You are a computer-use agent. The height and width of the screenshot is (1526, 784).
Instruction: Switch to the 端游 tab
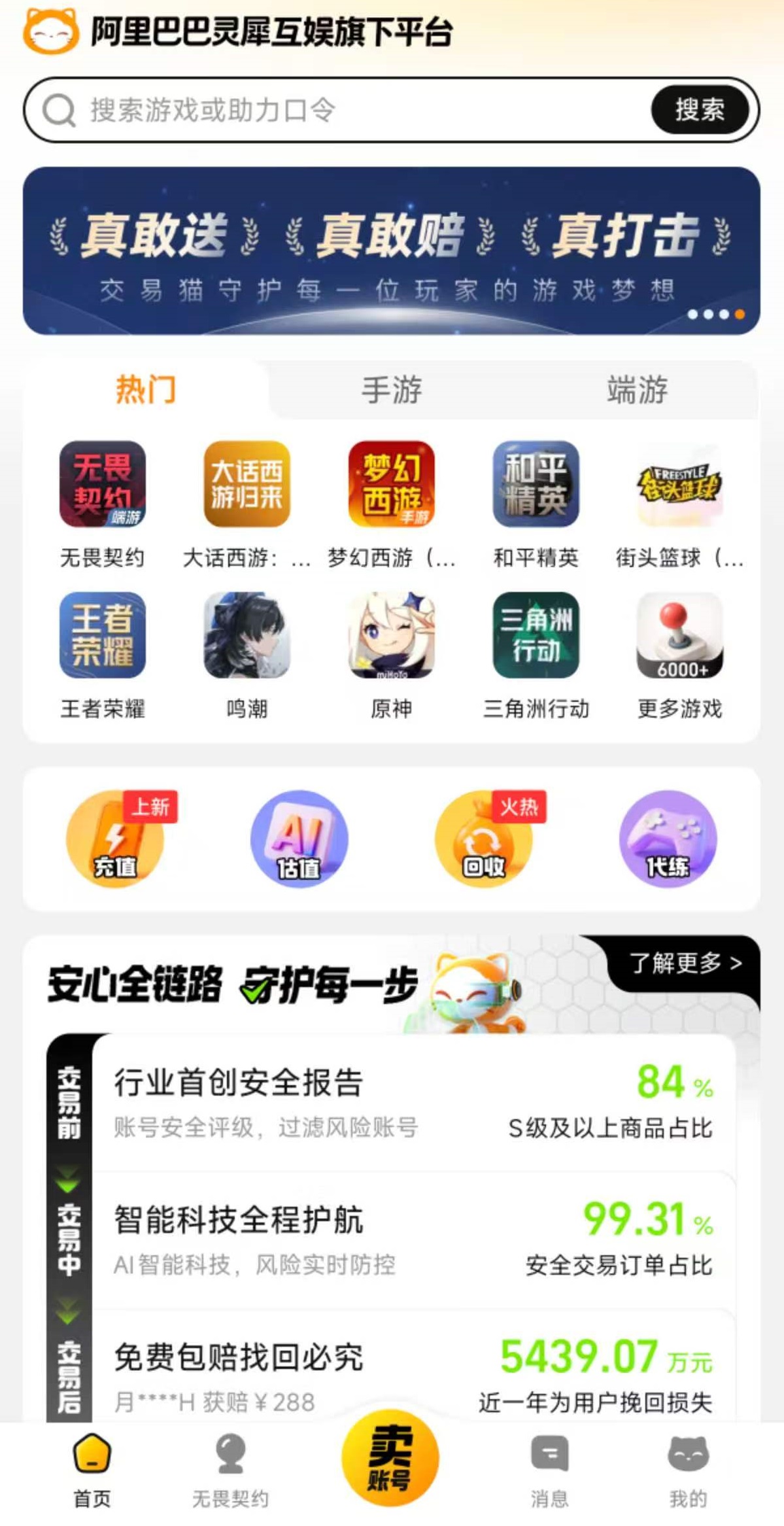tap(637, 390)
